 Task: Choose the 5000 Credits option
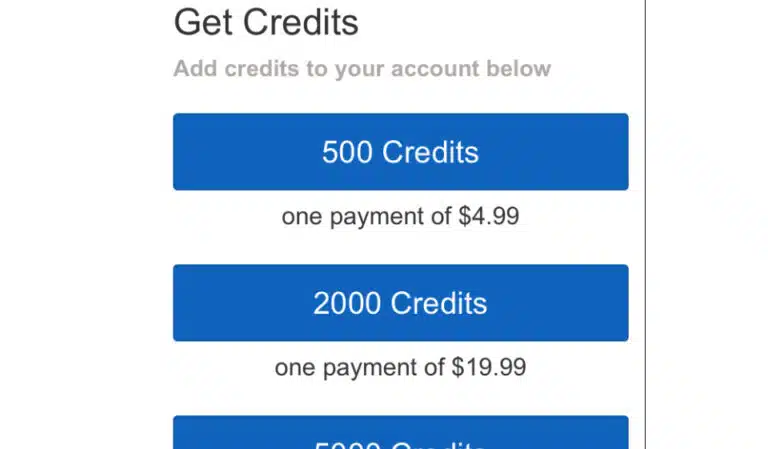pos(400,434)
